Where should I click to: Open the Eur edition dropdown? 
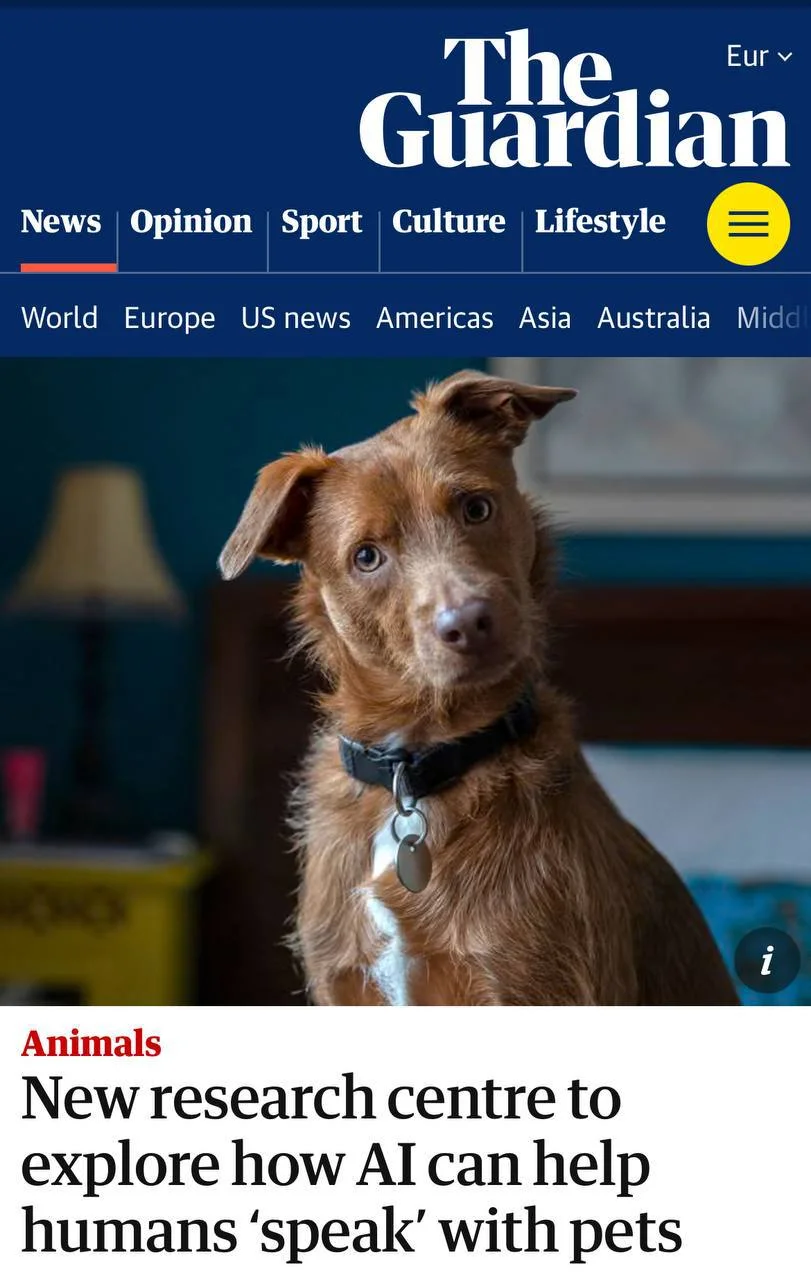point(758,57)
